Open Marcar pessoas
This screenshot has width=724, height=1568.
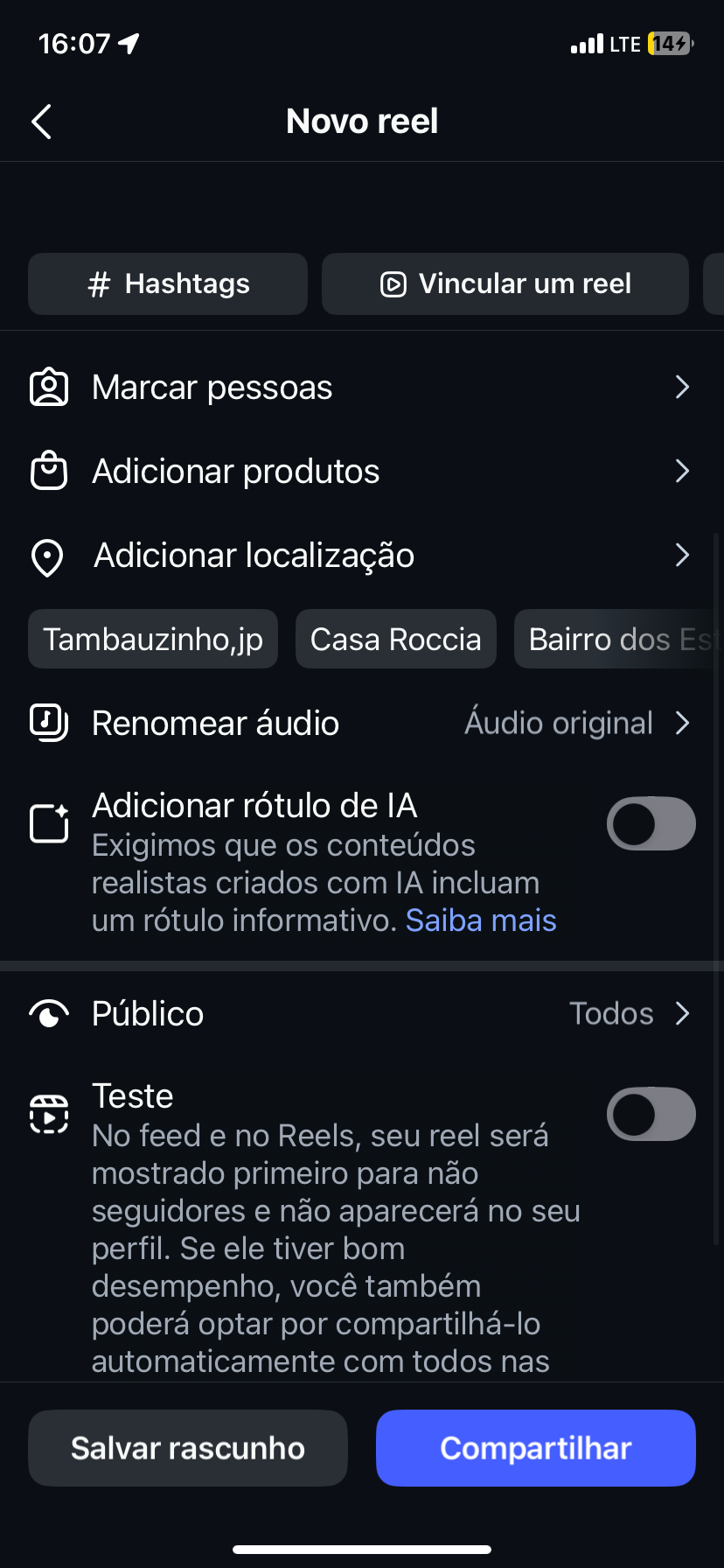coord(360,388)
